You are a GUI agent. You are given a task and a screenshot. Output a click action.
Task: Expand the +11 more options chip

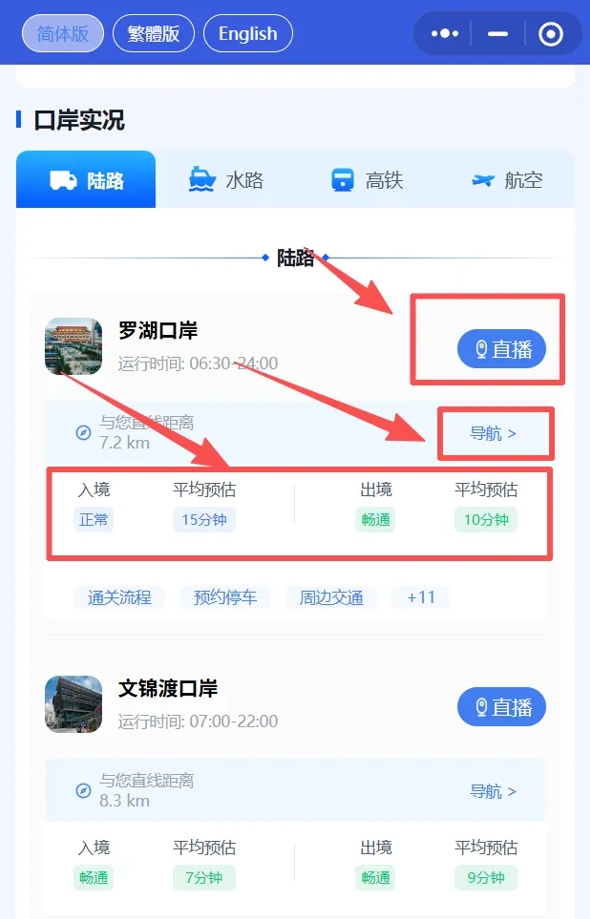point(421,597)
